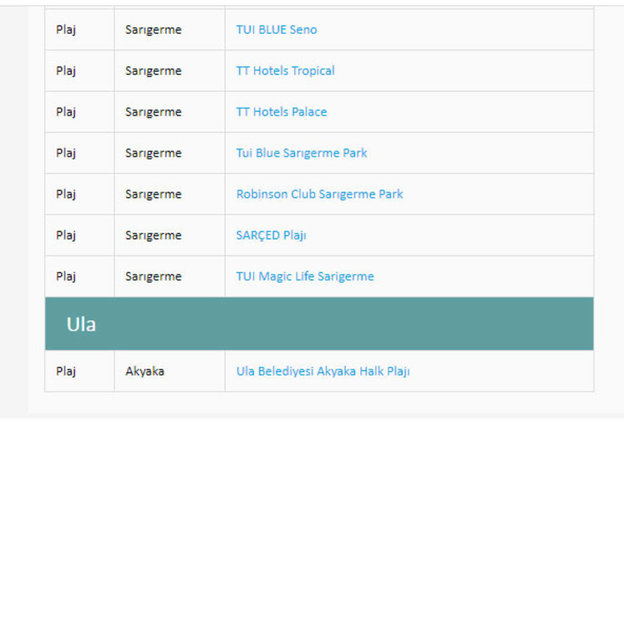Screen dimensions: 624x640
Task: Open Ula Belediyesi Akyaka Halk Plajı
Action: coord(322,371)
